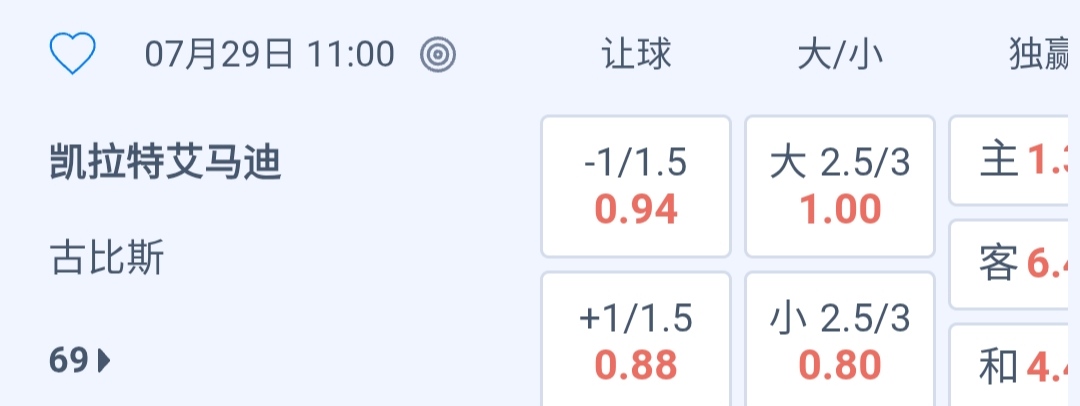Bet on 小 2.5/3 at 0.80
The height and width of the screenshot is (406, 1080).
(840, 342)
